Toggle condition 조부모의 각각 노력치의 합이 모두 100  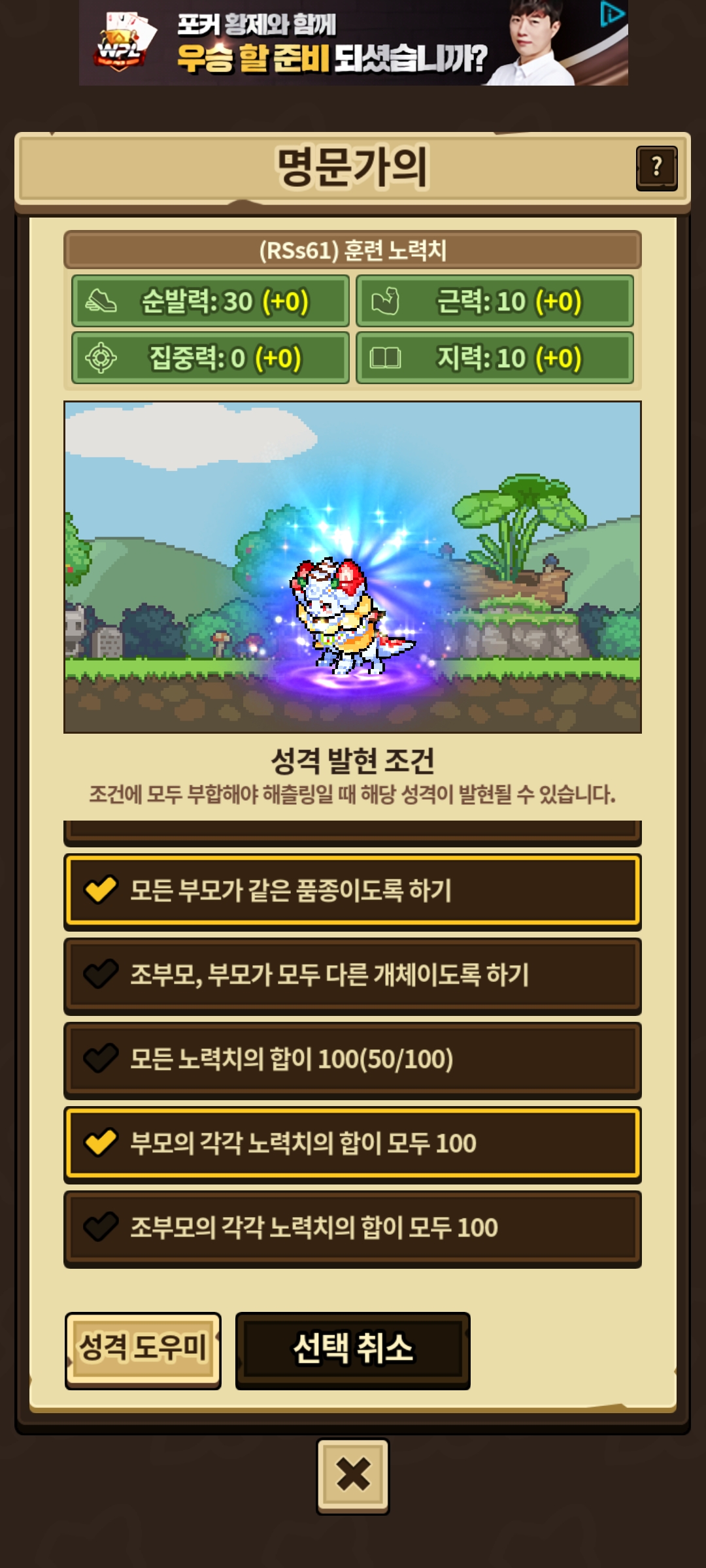tap(352, 1228)
